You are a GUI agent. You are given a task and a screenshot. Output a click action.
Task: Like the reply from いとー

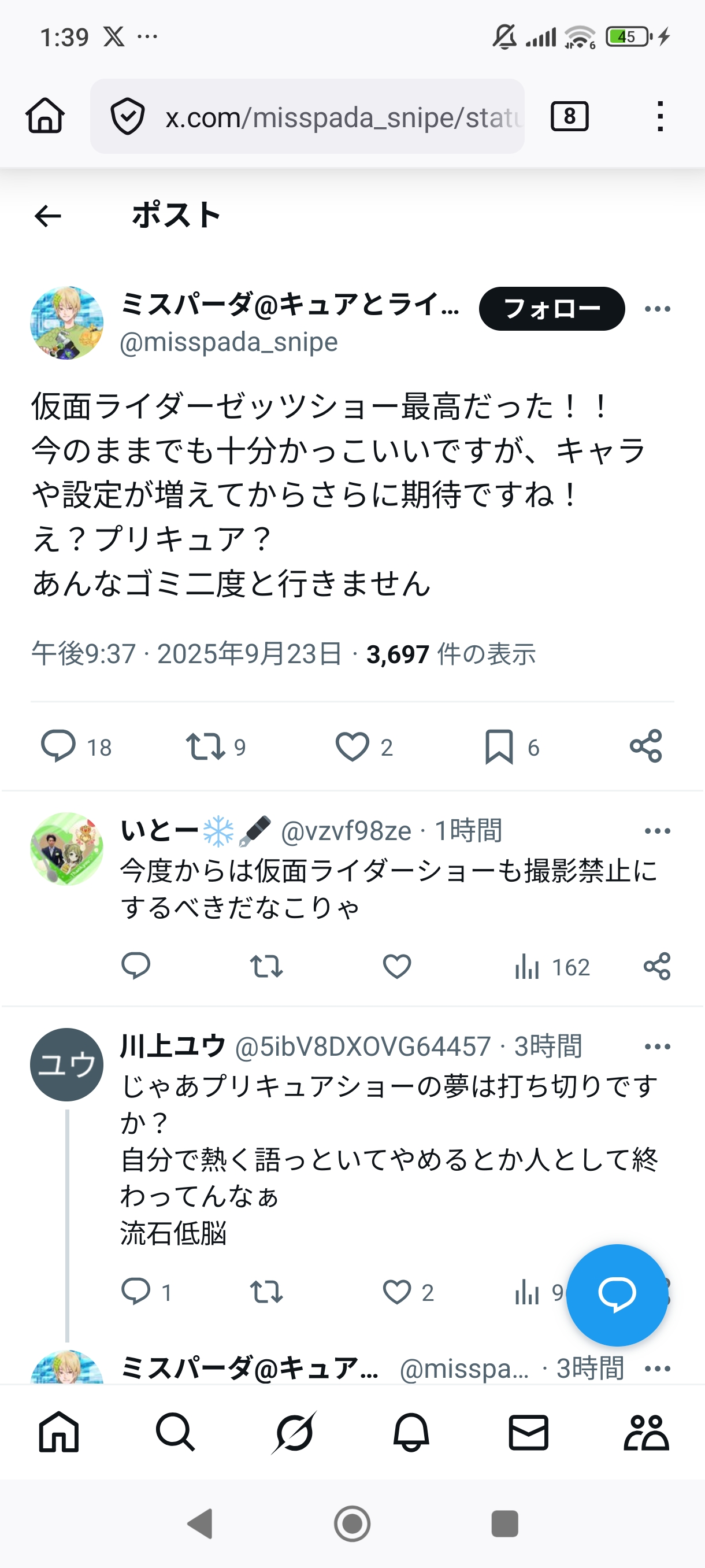[396, 967]
